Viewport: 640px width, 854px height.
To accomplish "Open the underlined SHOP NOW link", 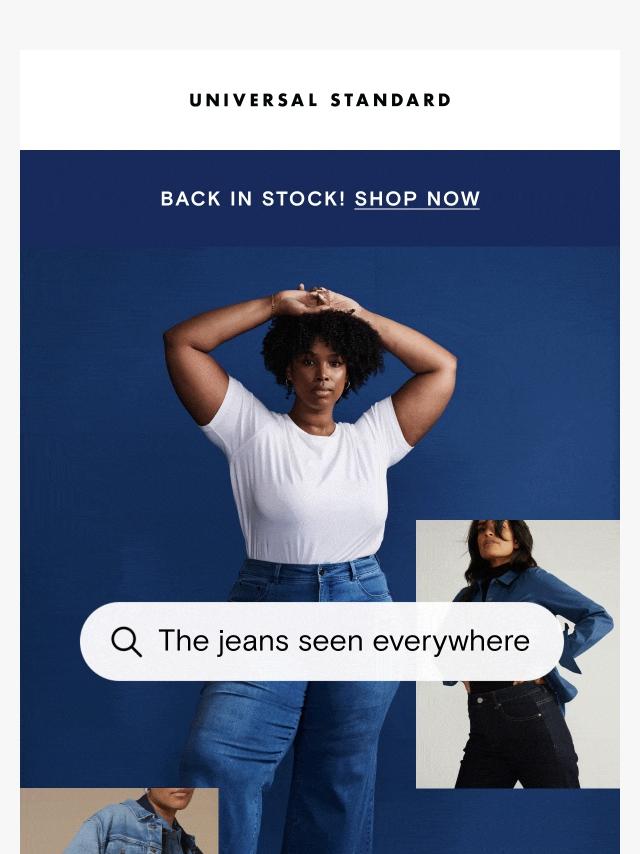I will coord(417,198).
